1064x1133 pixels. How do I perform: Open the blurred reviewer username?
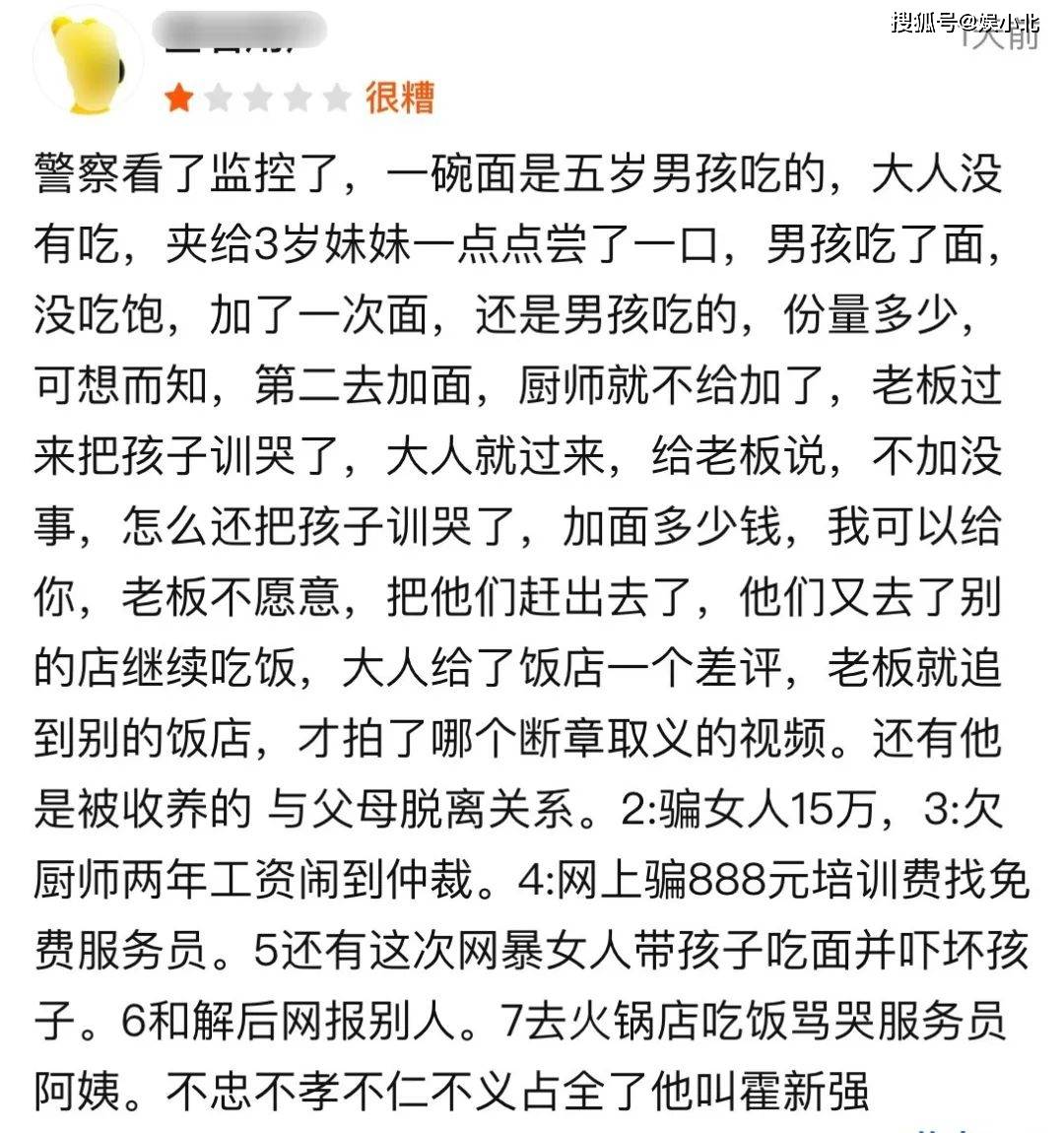point(239,33)
